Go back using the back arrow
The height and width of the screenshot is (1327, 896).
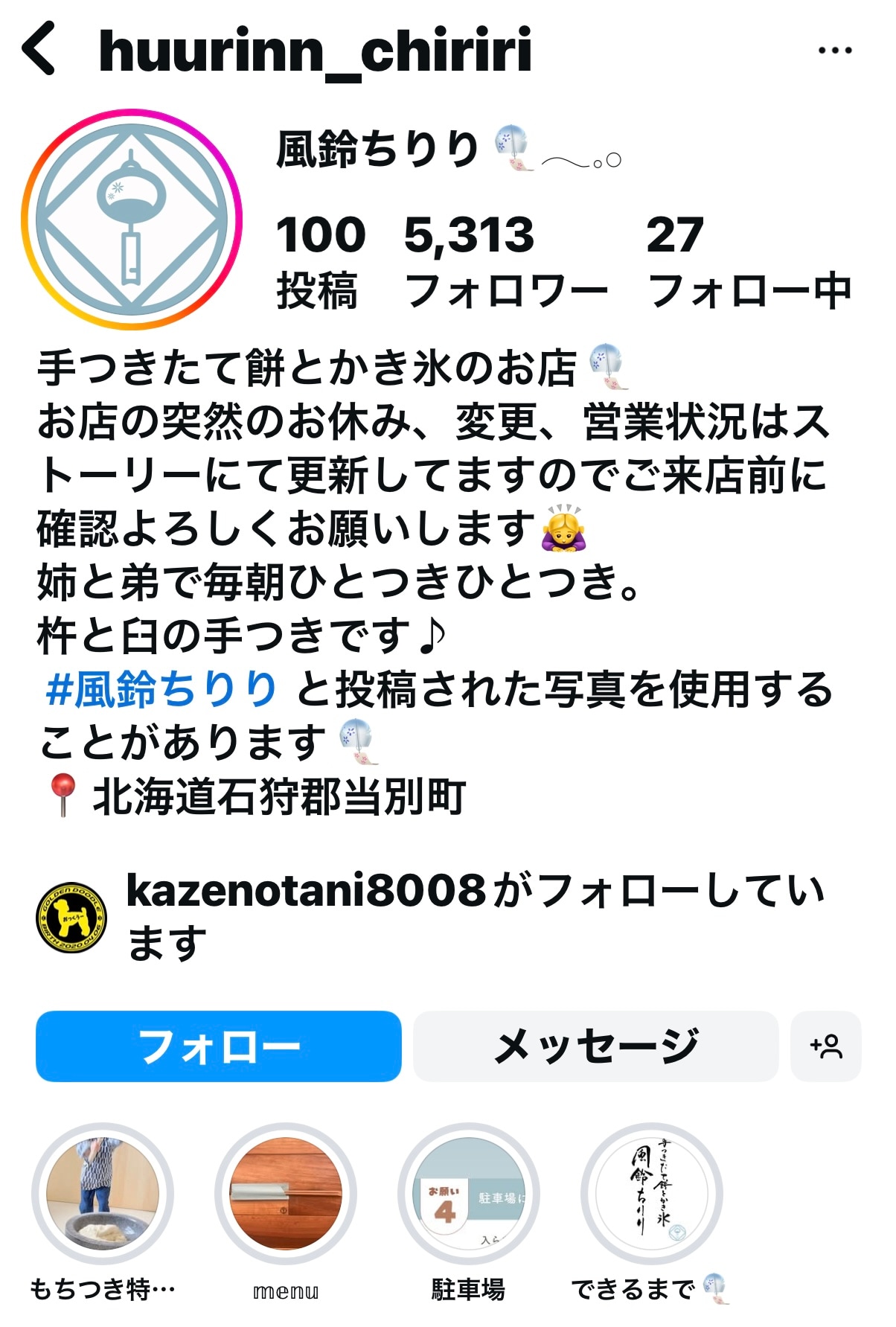tap(39, 49)
